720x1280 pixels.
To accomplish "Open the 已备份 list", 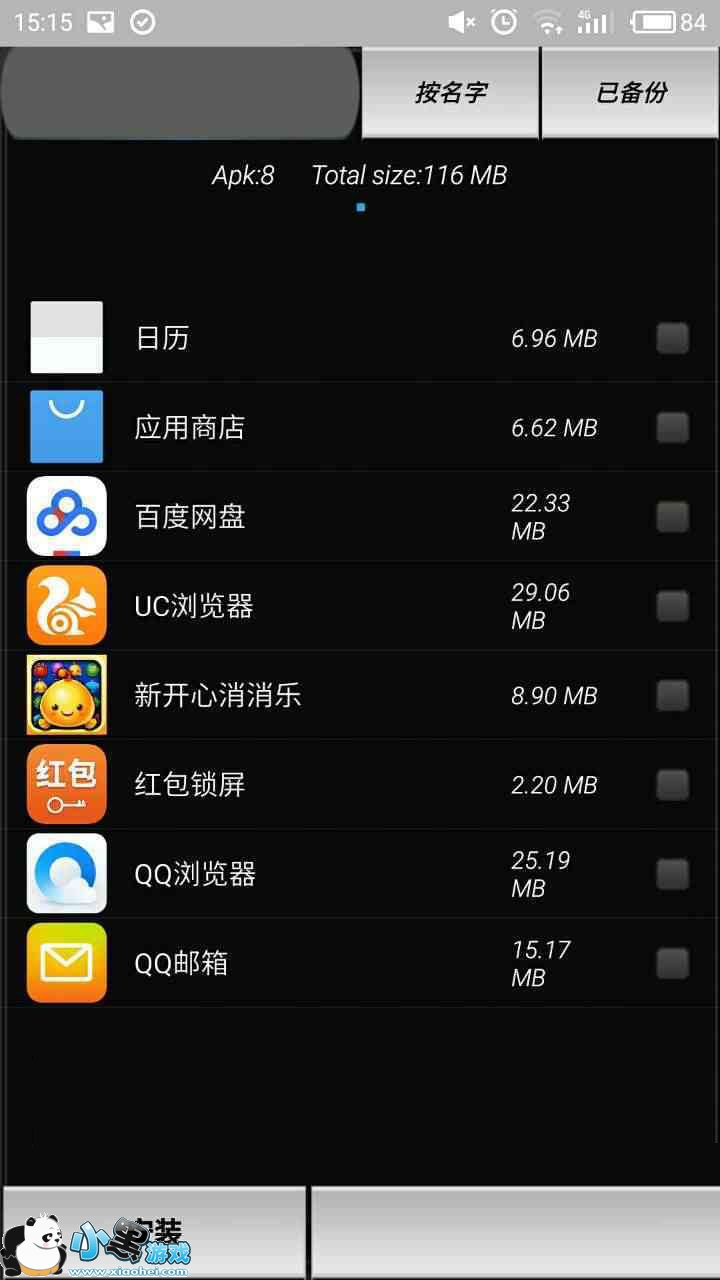I will pyautogui.click(x=631, y=92).
